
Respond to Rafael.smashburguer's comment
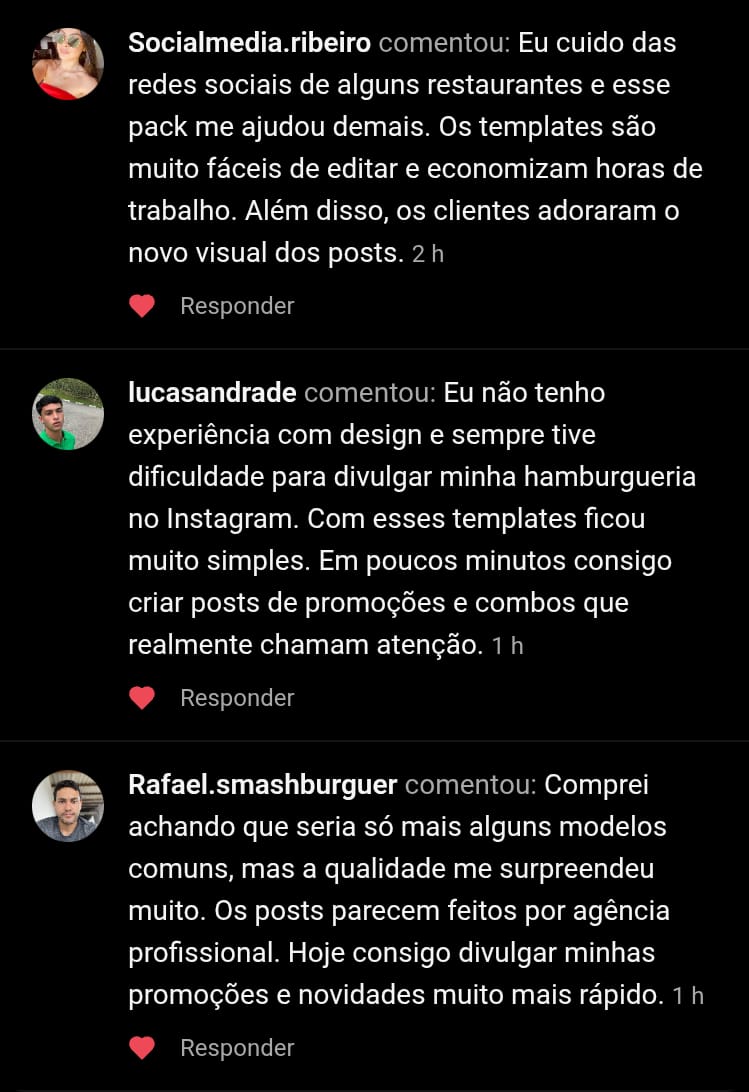[237, 1048]
